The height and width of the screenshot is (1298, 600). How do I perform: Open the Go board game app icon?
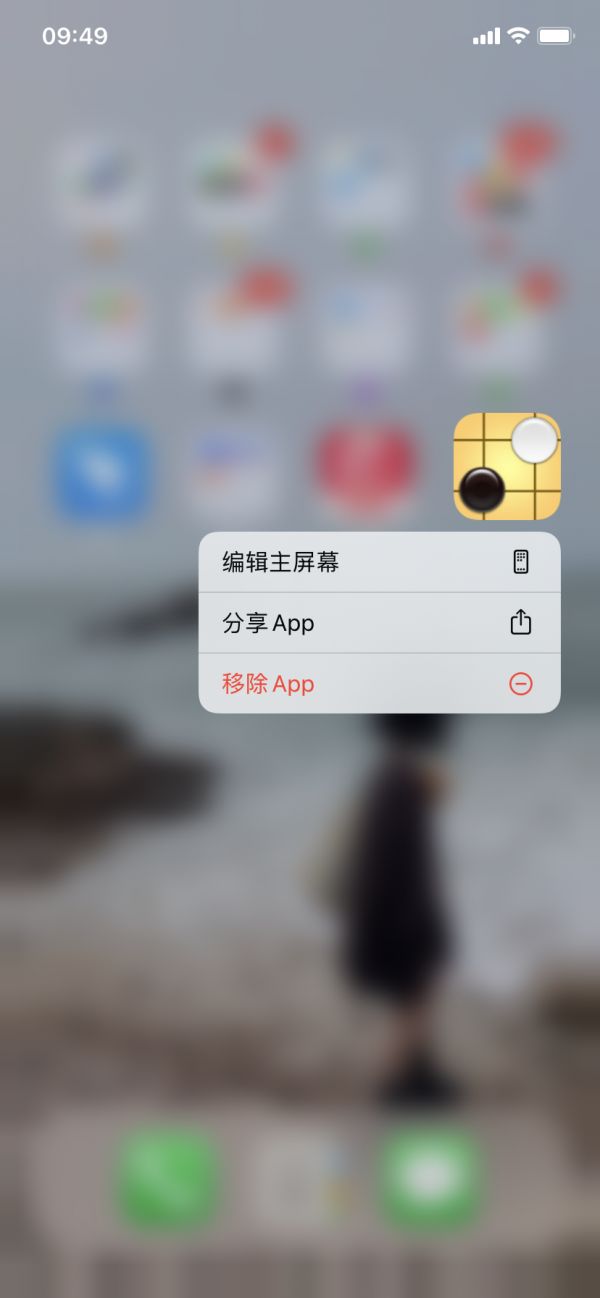[x=507, y=466]
